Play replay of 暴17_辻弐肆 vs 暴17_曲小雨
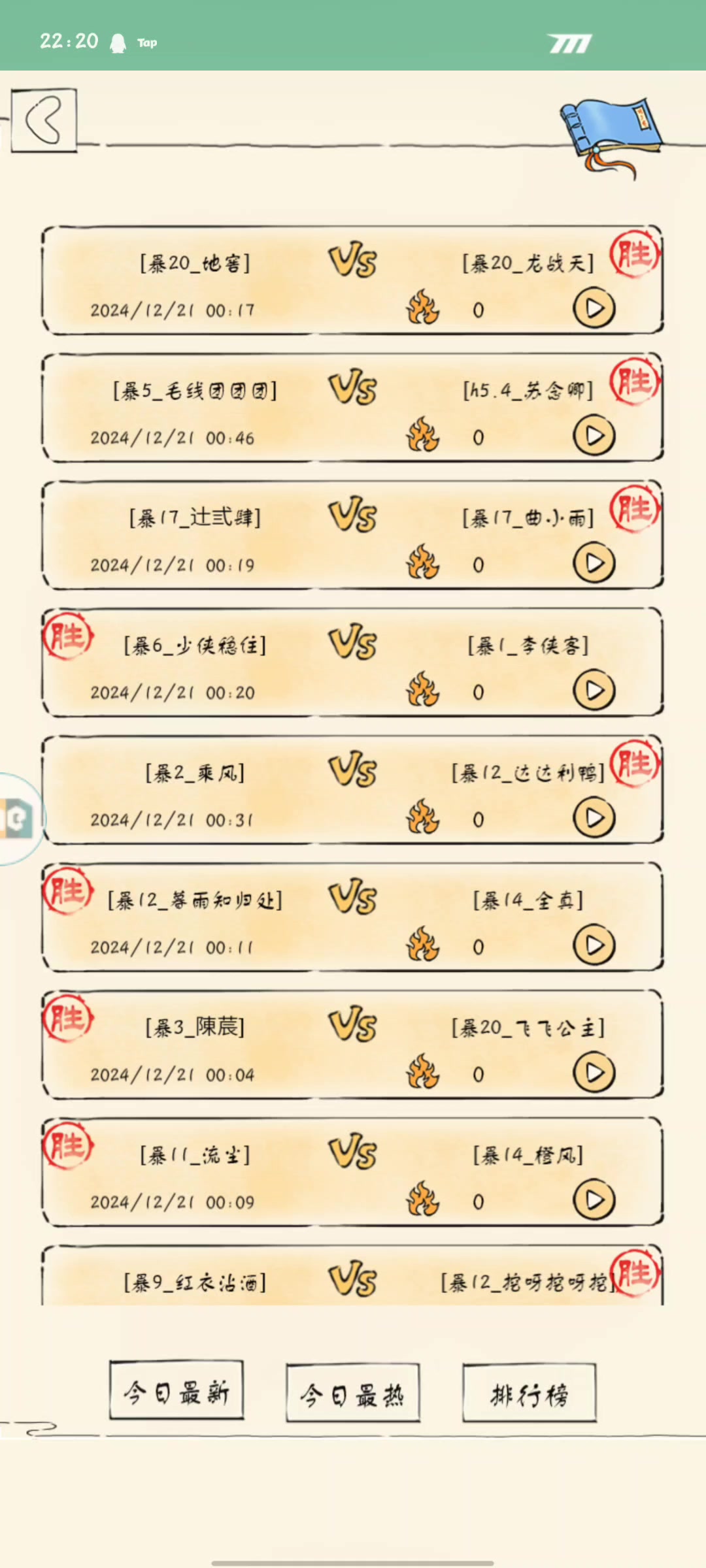This screenshot has height=1568, width=706. 594,563
